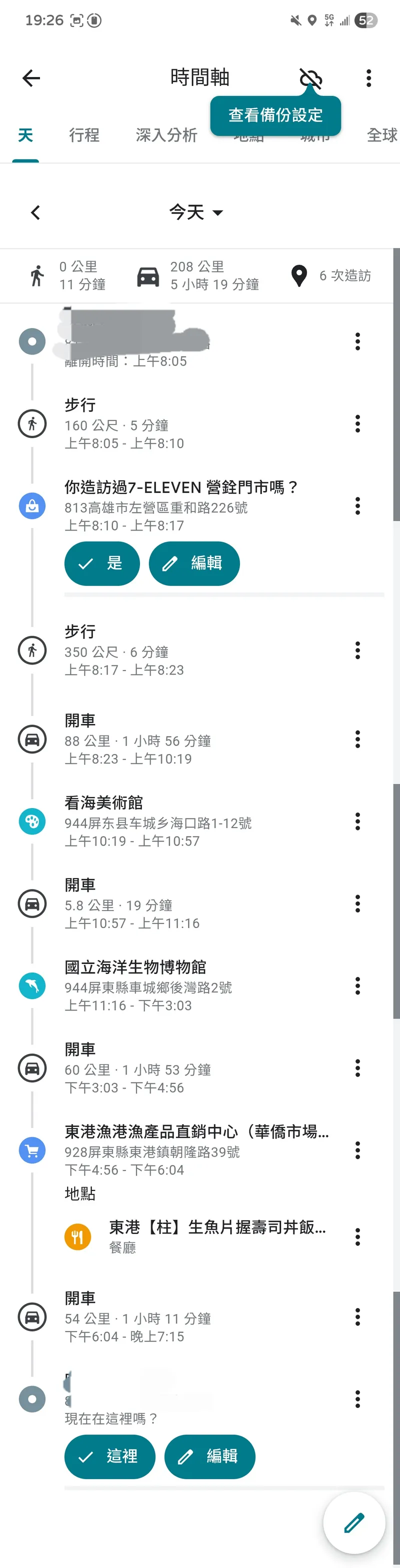Go to the previous day
This screenshot has width=400, height=1568.
click(35, 212)
